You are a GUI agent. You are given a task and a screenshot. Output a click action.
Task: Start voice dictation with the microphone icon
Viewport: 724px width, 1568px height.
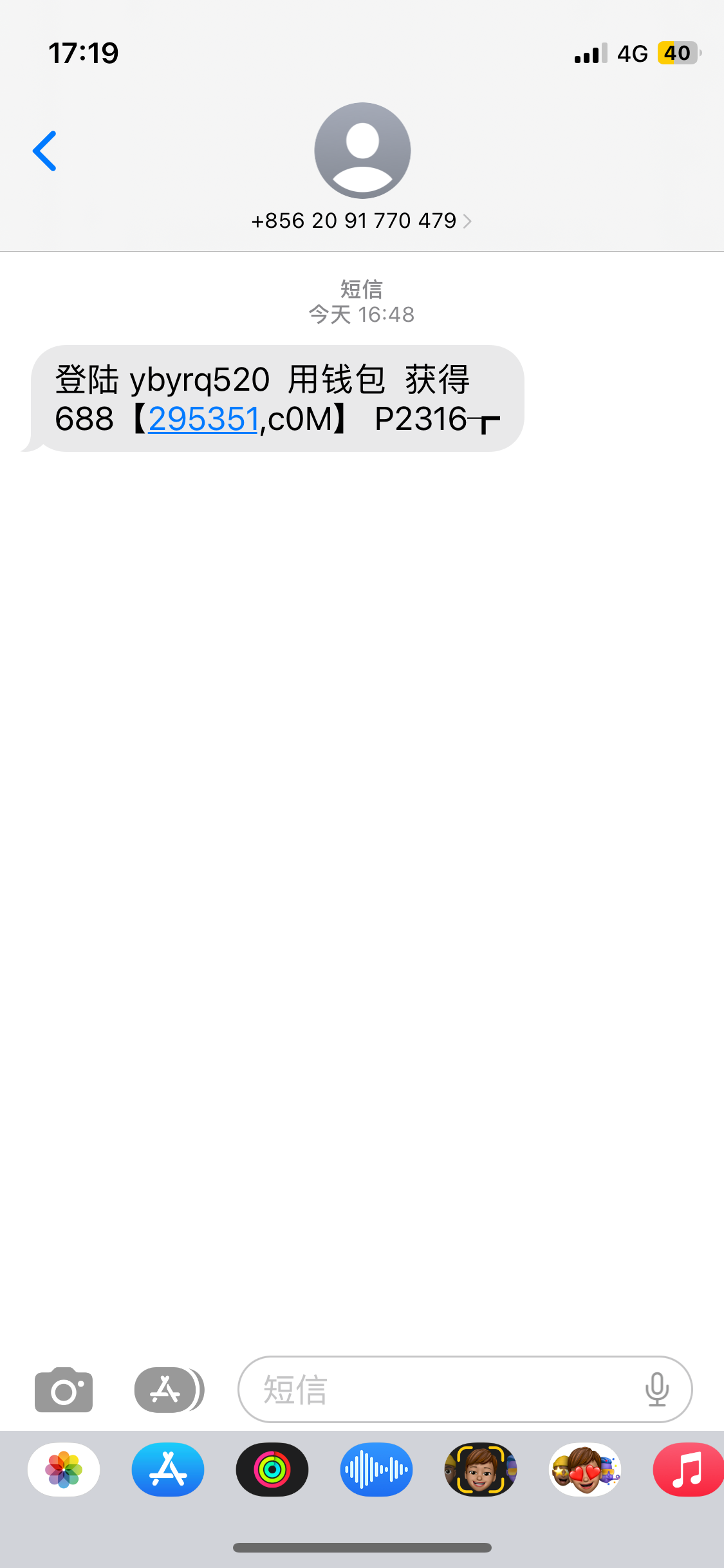point(656,1390)
